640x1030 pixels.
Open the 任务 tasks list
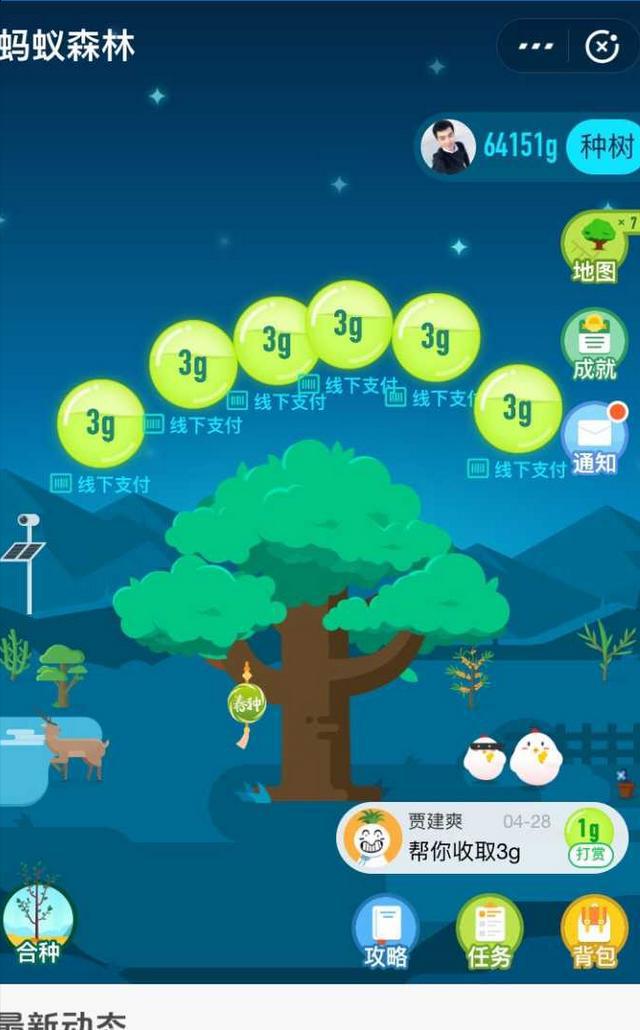pos(490,932)
